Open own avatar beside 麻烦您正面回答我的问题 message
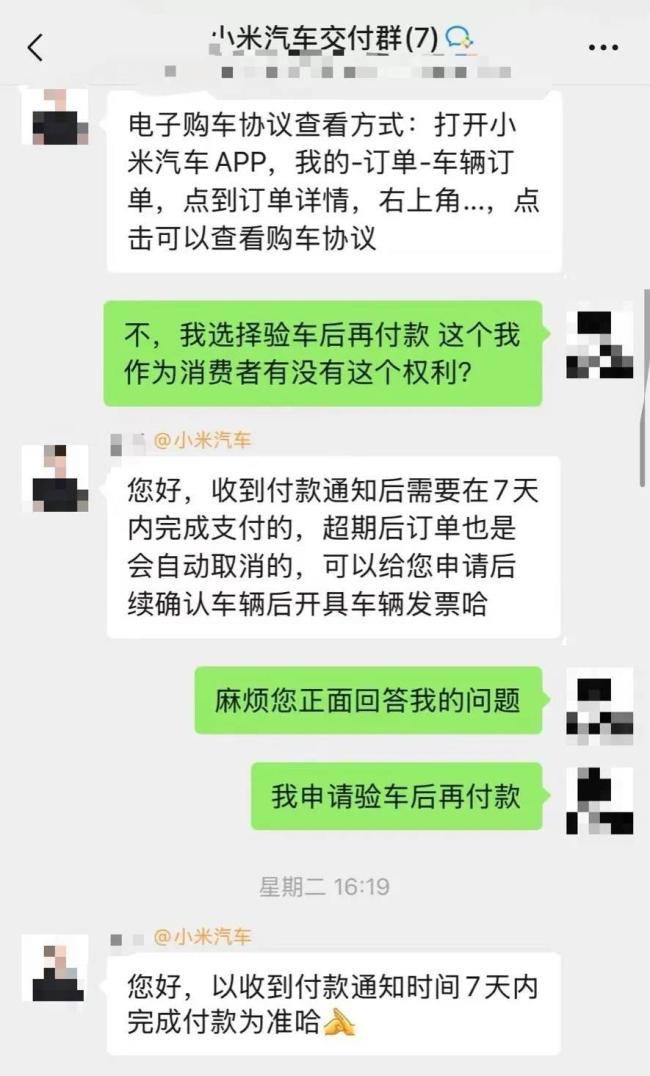This screenshot has width=650, height=1076. click(599, 700)
